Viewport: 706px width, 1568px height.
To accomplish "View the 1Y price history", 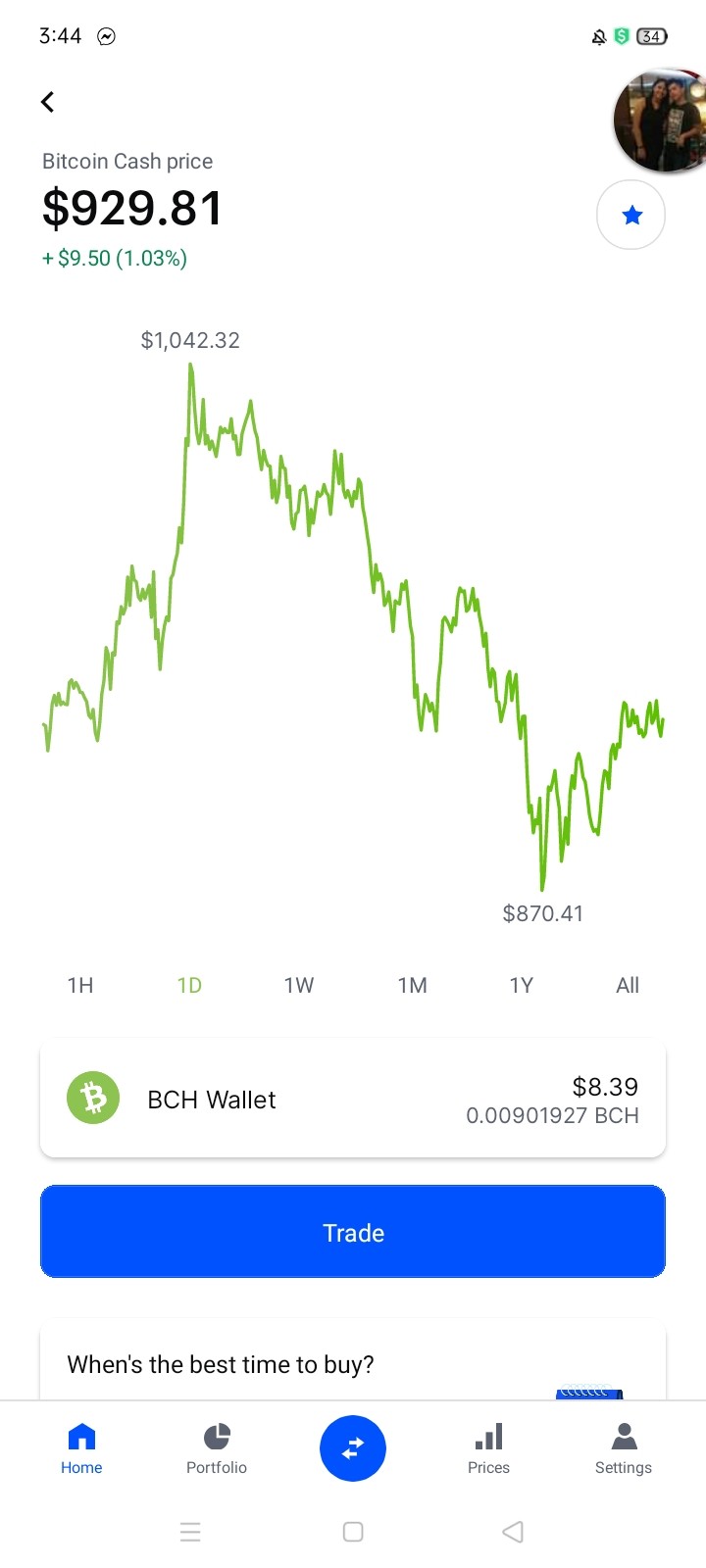I will coord(522,985).
